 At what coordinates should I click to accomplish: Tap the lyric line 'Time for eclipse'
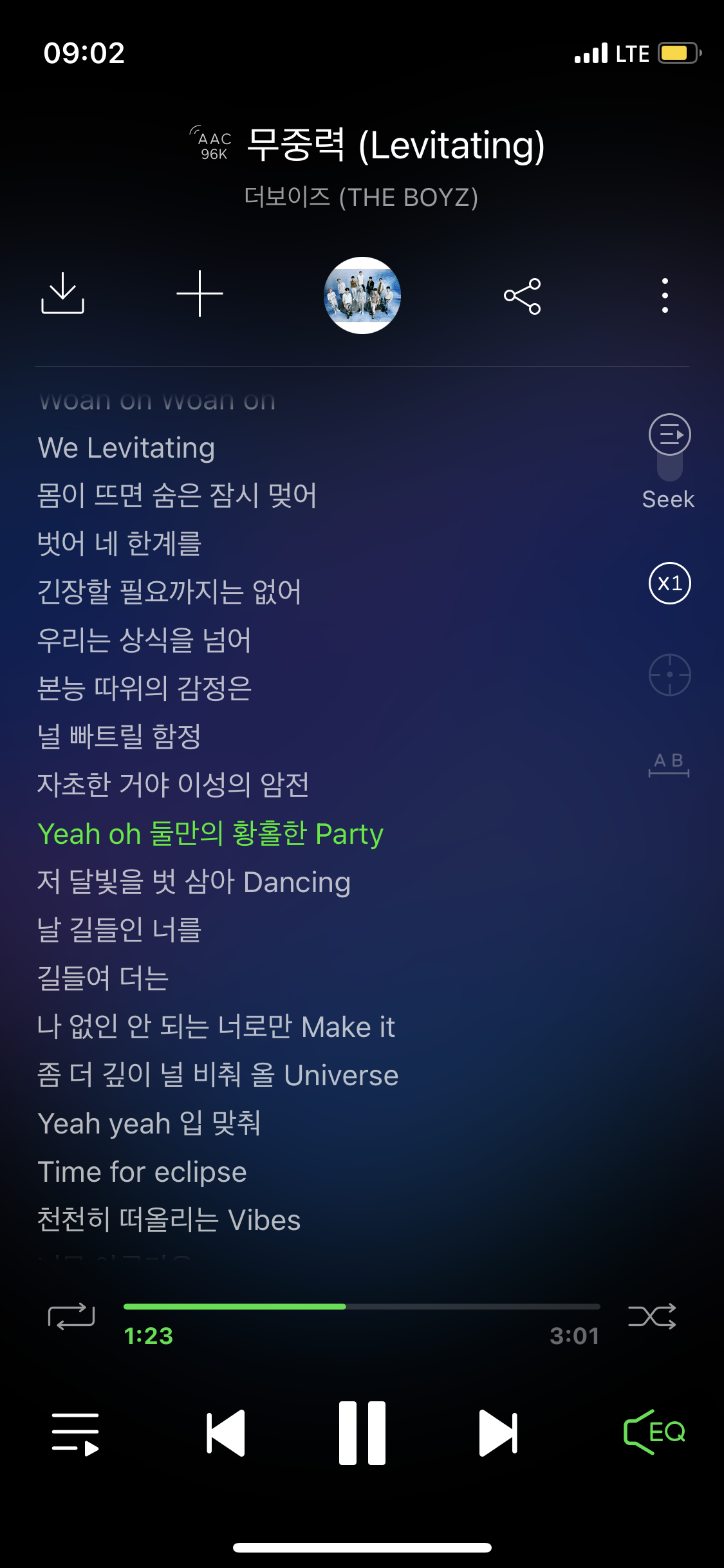[x=141, y=1171]
